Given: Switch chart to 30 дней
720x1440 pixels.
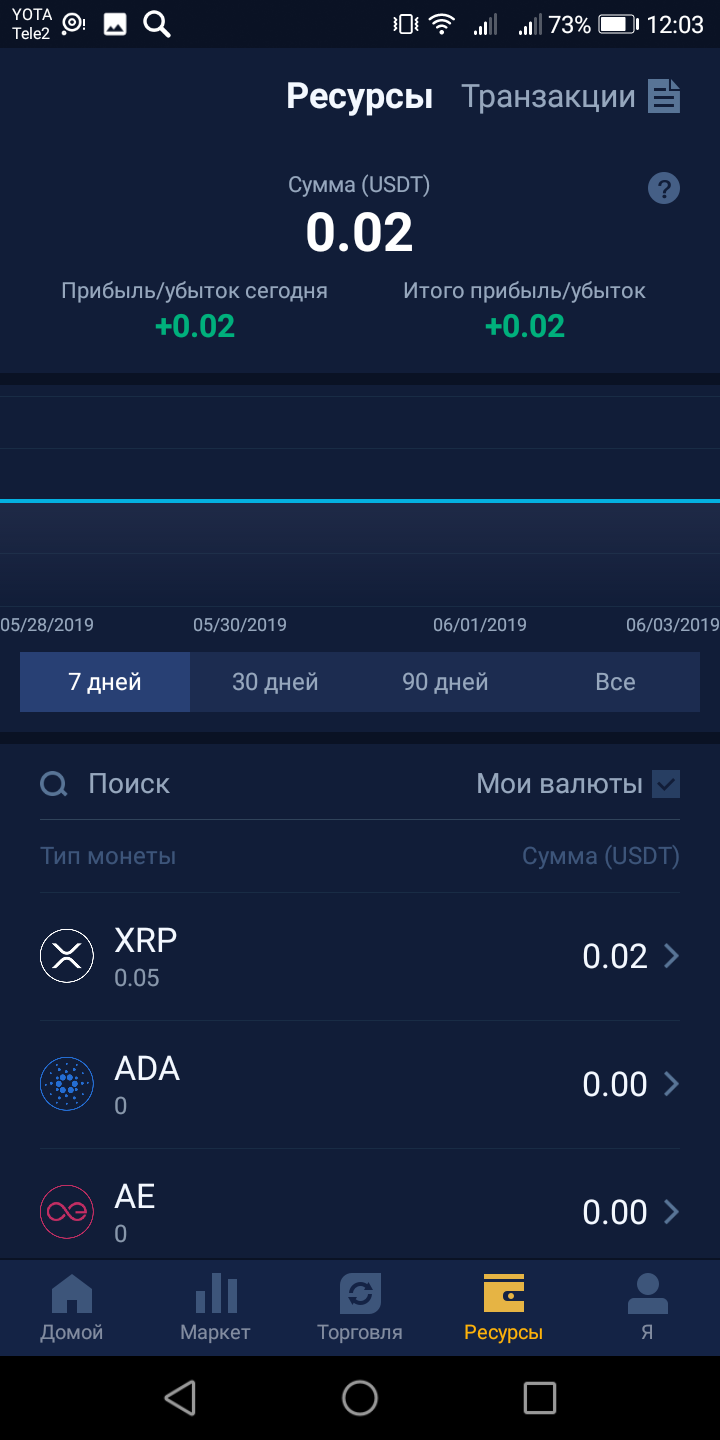Looking at the screenshot, I should coord(275,682).
